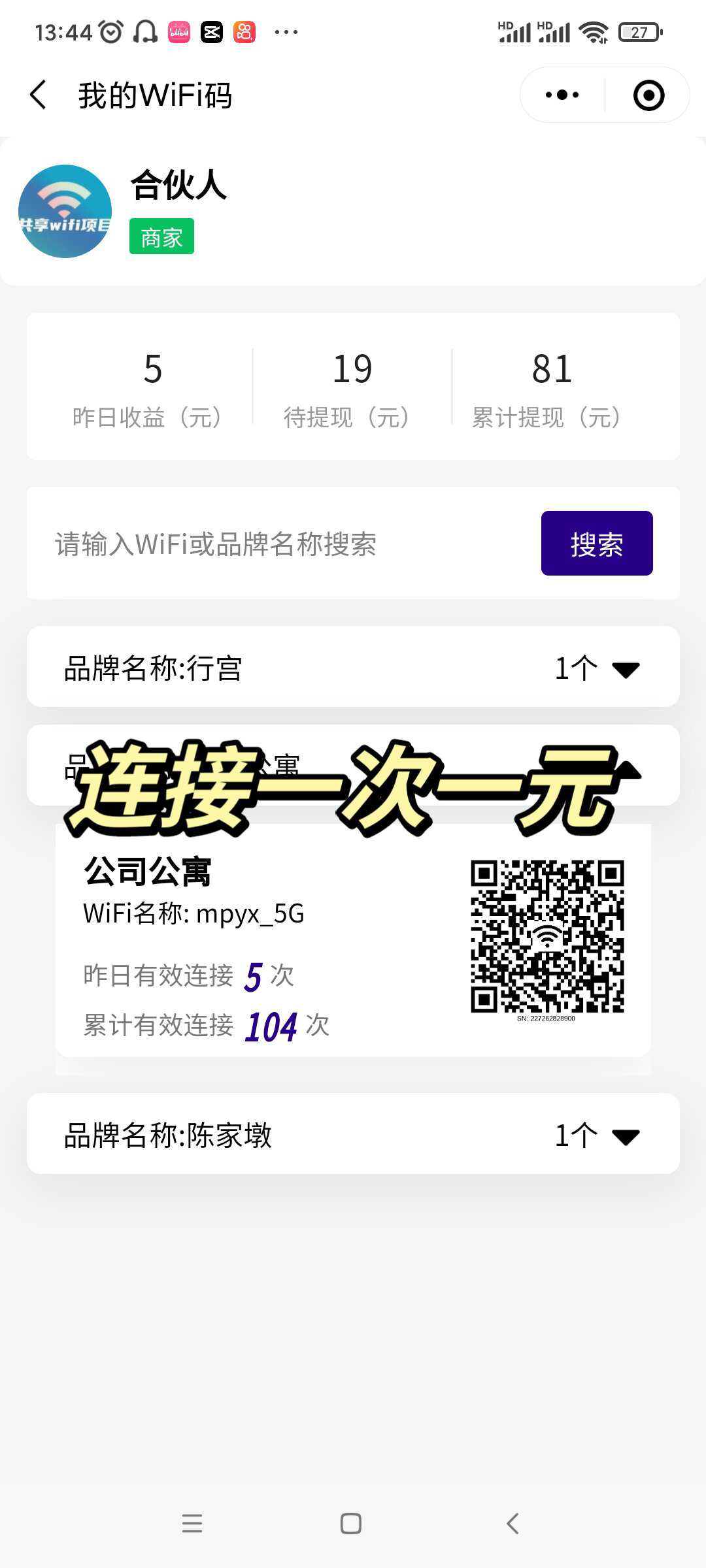Image resolution: width=706 pixels, height=1568 pixels.
Task: Tap the 搜索 button
Action: 597,544
